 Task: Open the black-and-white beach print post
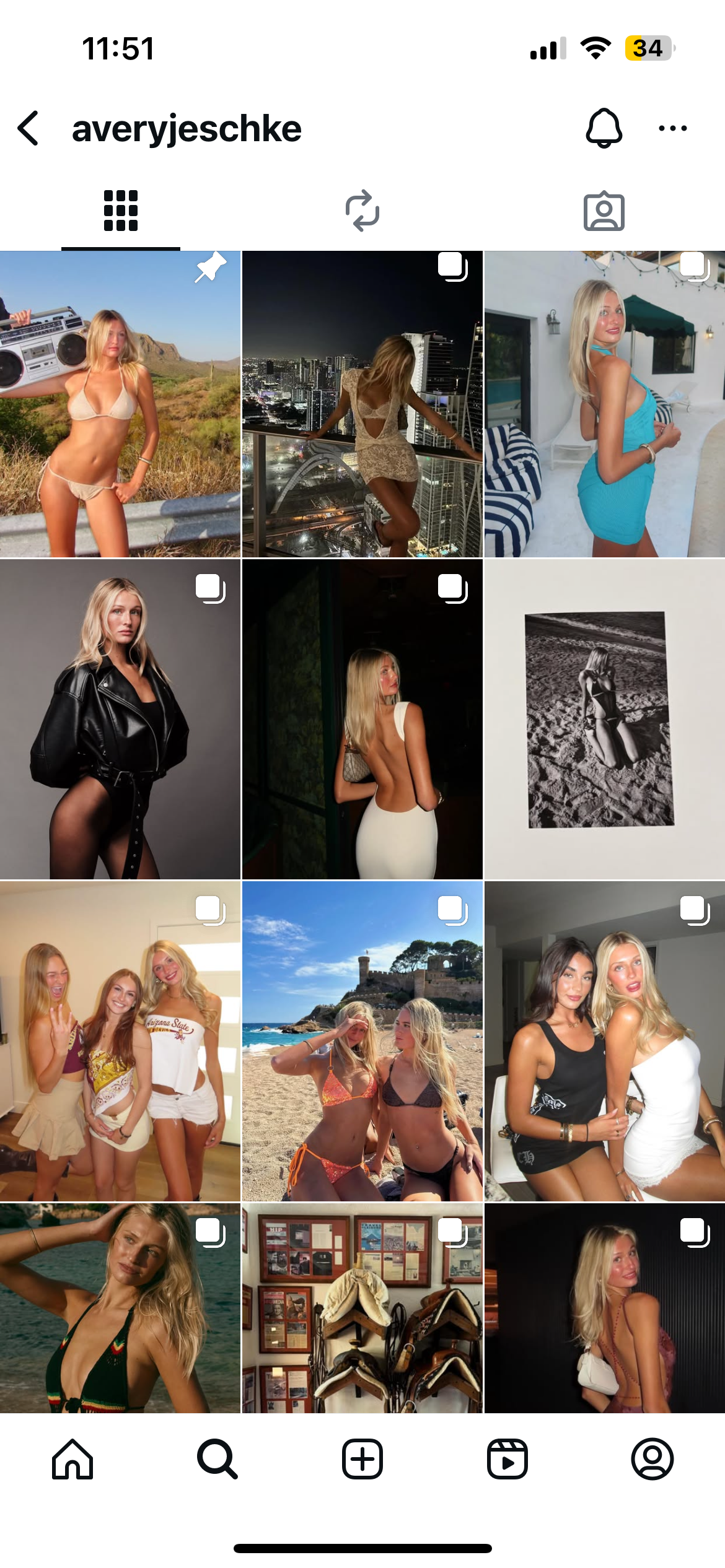(x=604, y=719)
